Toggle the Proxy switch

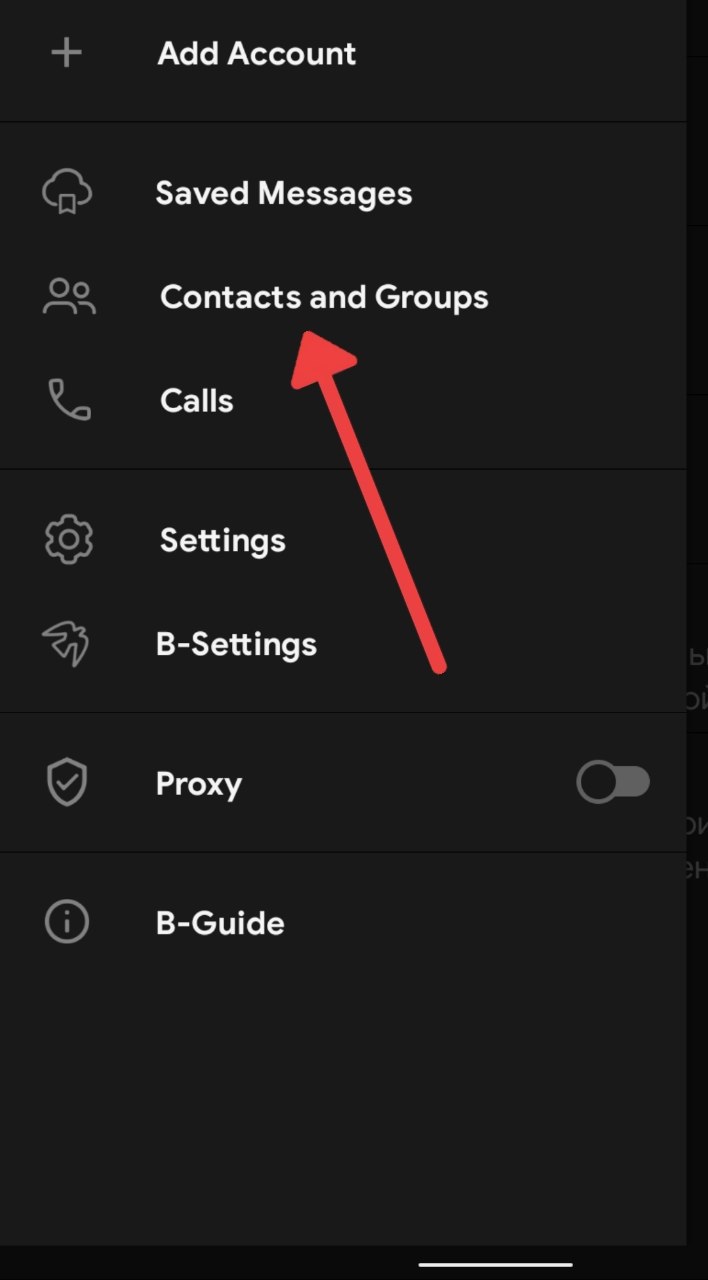coord(613,783)
